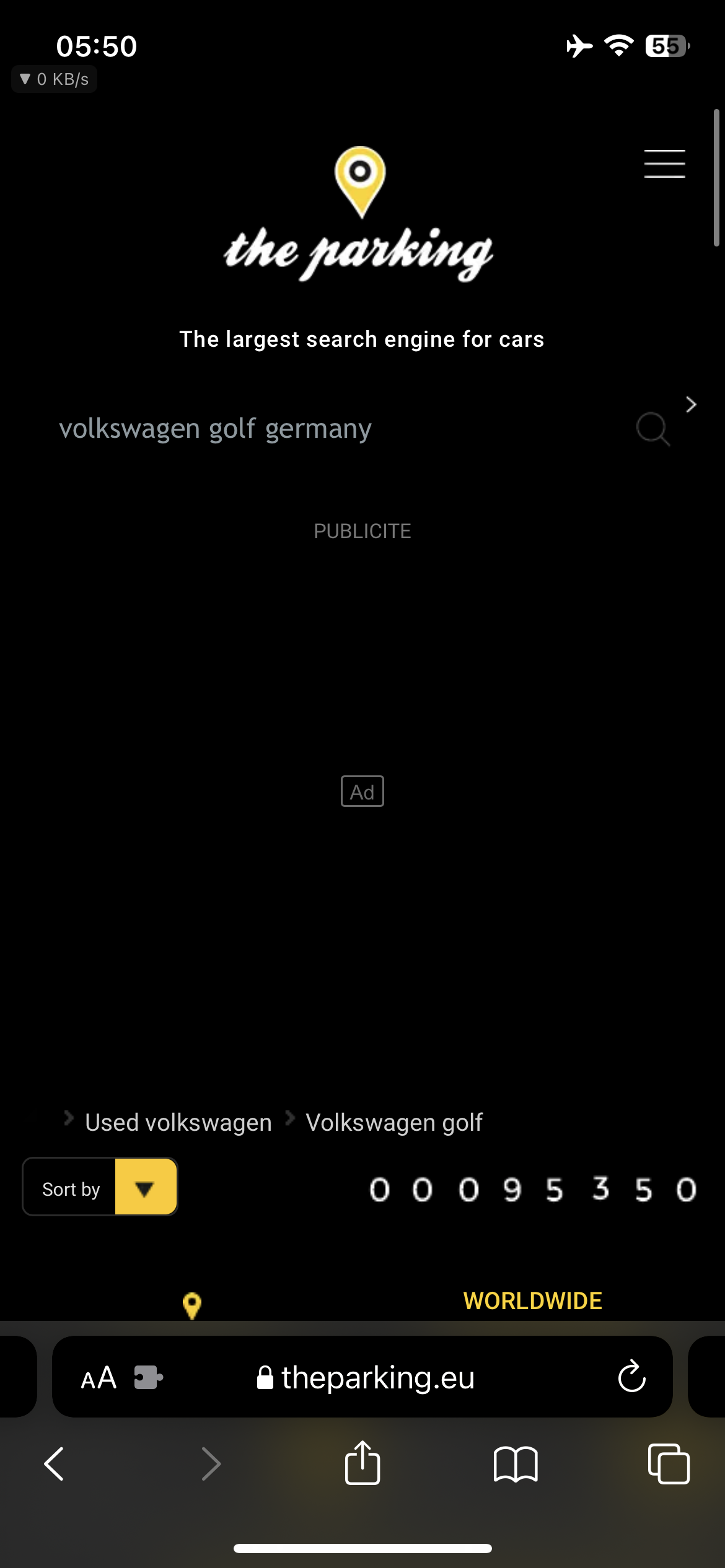This screenshot has height=1568, width=725.
Task: Show all open tabs
Action: (668, 1464)
